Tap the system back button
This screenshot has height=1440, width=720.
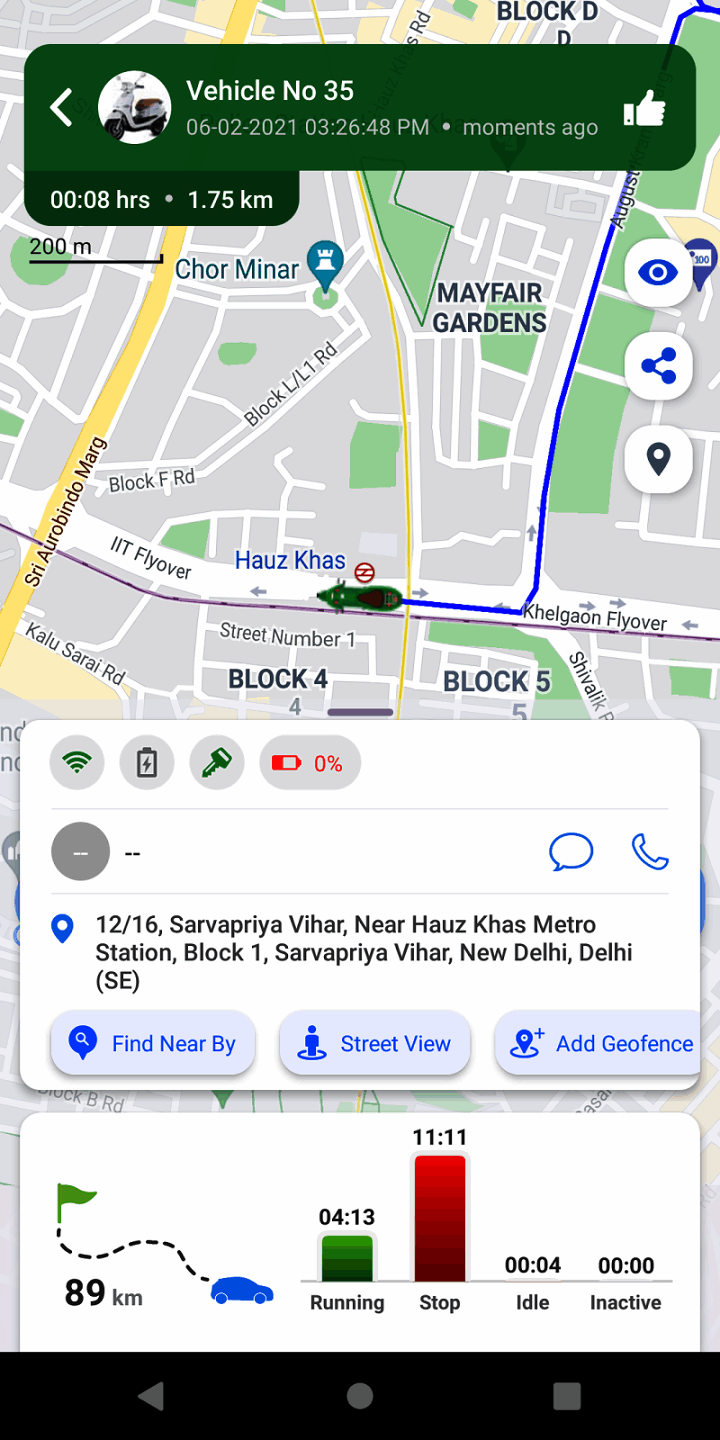[151, 1396]
